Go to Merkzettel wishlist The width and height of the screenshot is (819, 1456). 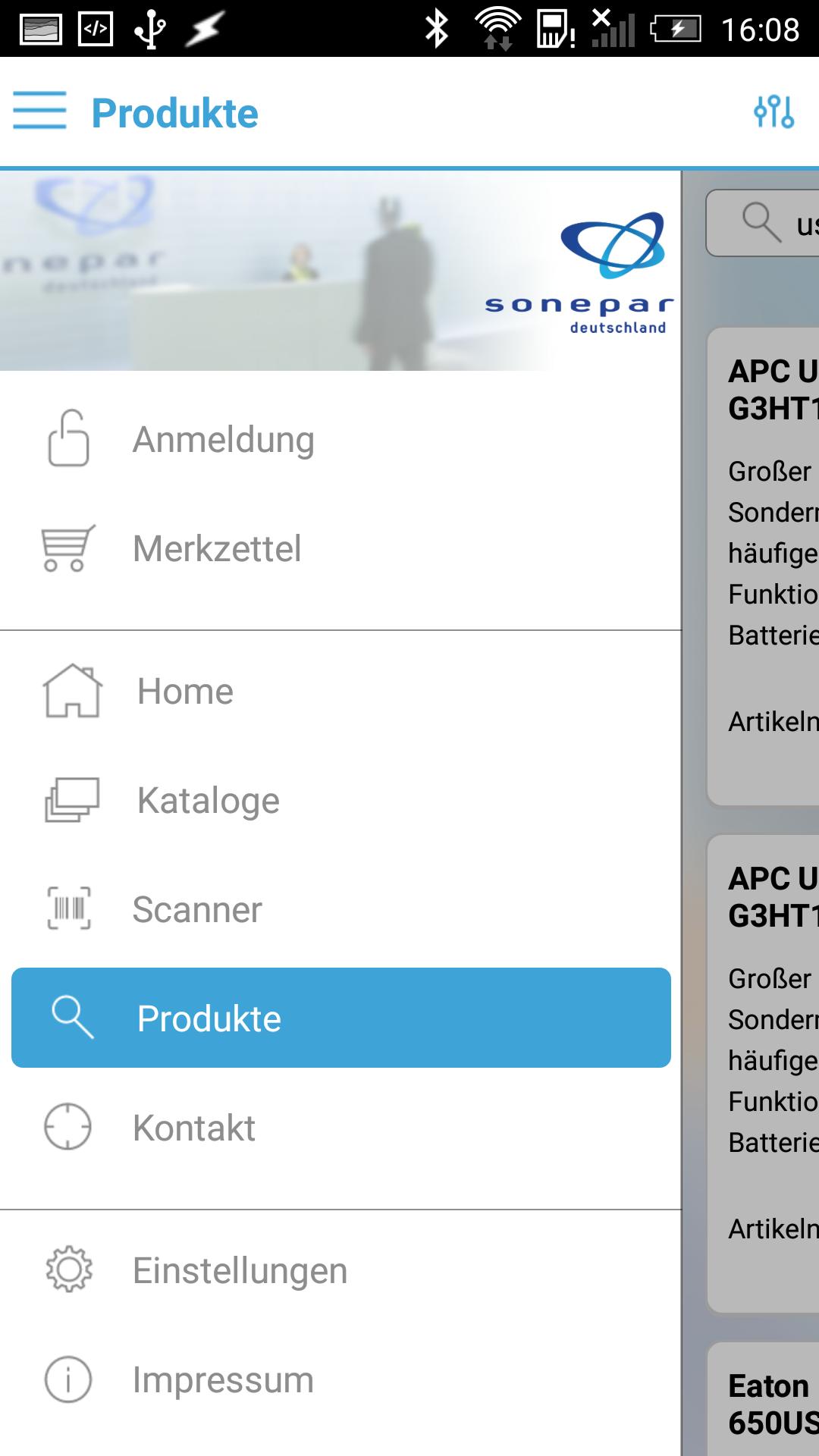[216, 549]
